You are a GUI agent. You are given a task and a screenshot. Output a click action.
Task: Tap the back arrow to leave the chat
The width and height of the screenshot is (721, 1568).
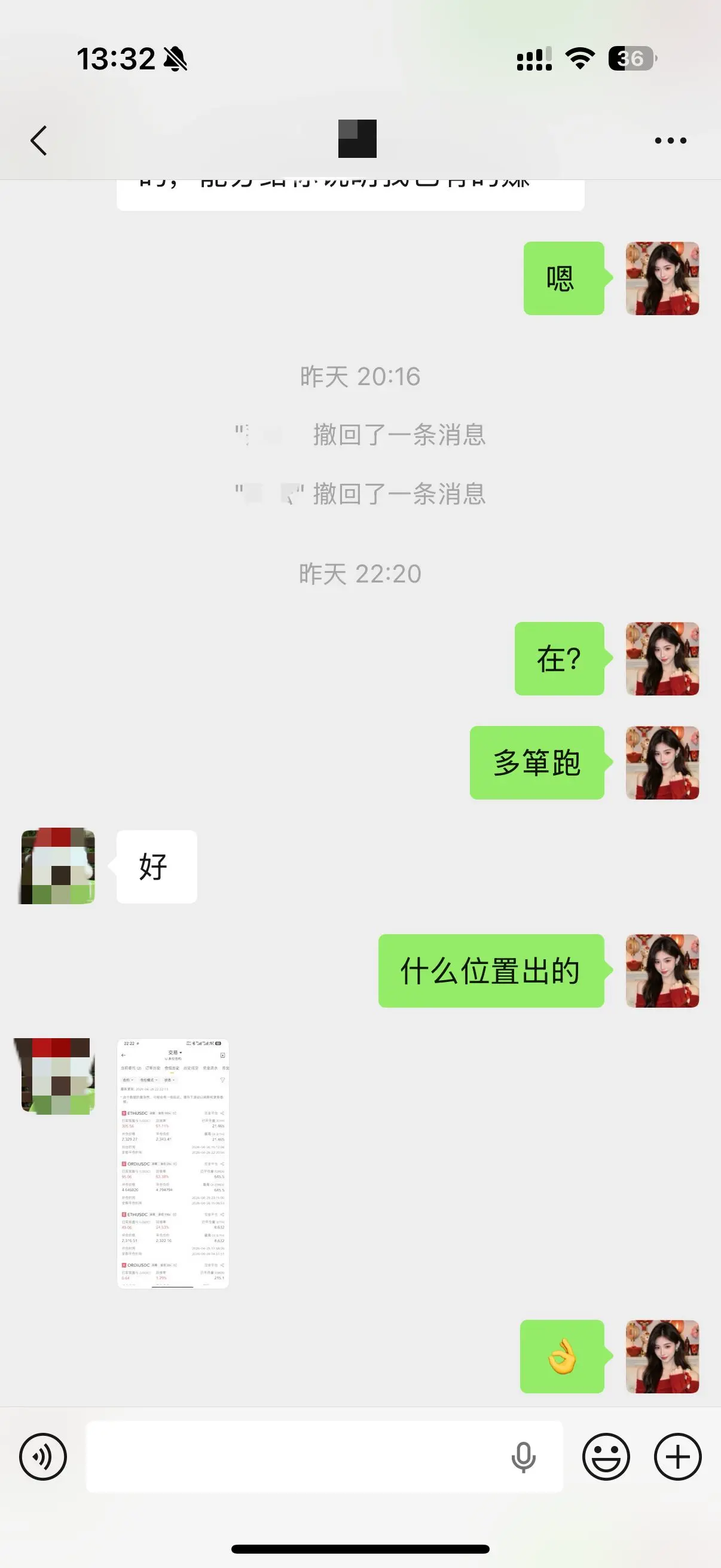38,139
